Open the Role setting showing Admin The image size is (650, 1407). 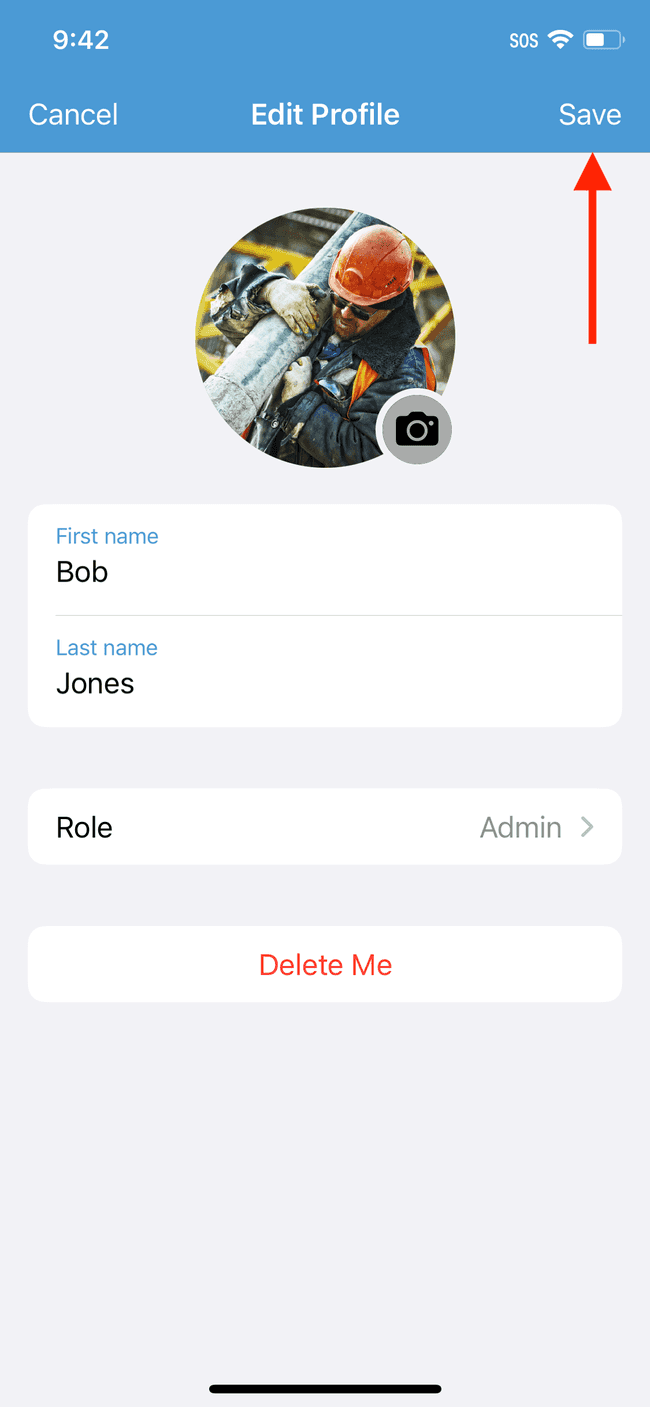[325, 827]
